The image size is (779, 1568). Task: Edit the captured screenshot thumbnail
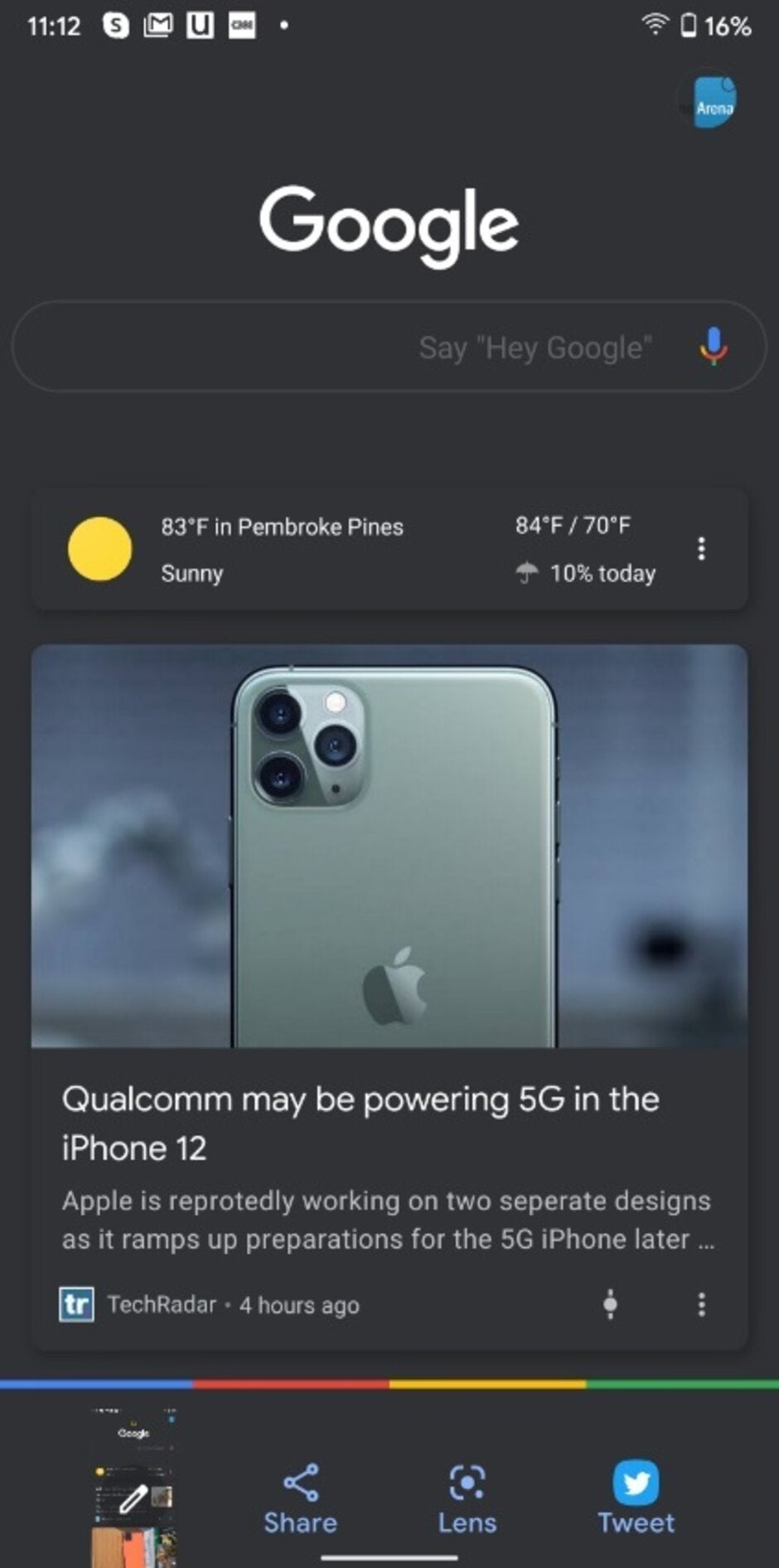pyautogui.click(x=134, y=1497)
